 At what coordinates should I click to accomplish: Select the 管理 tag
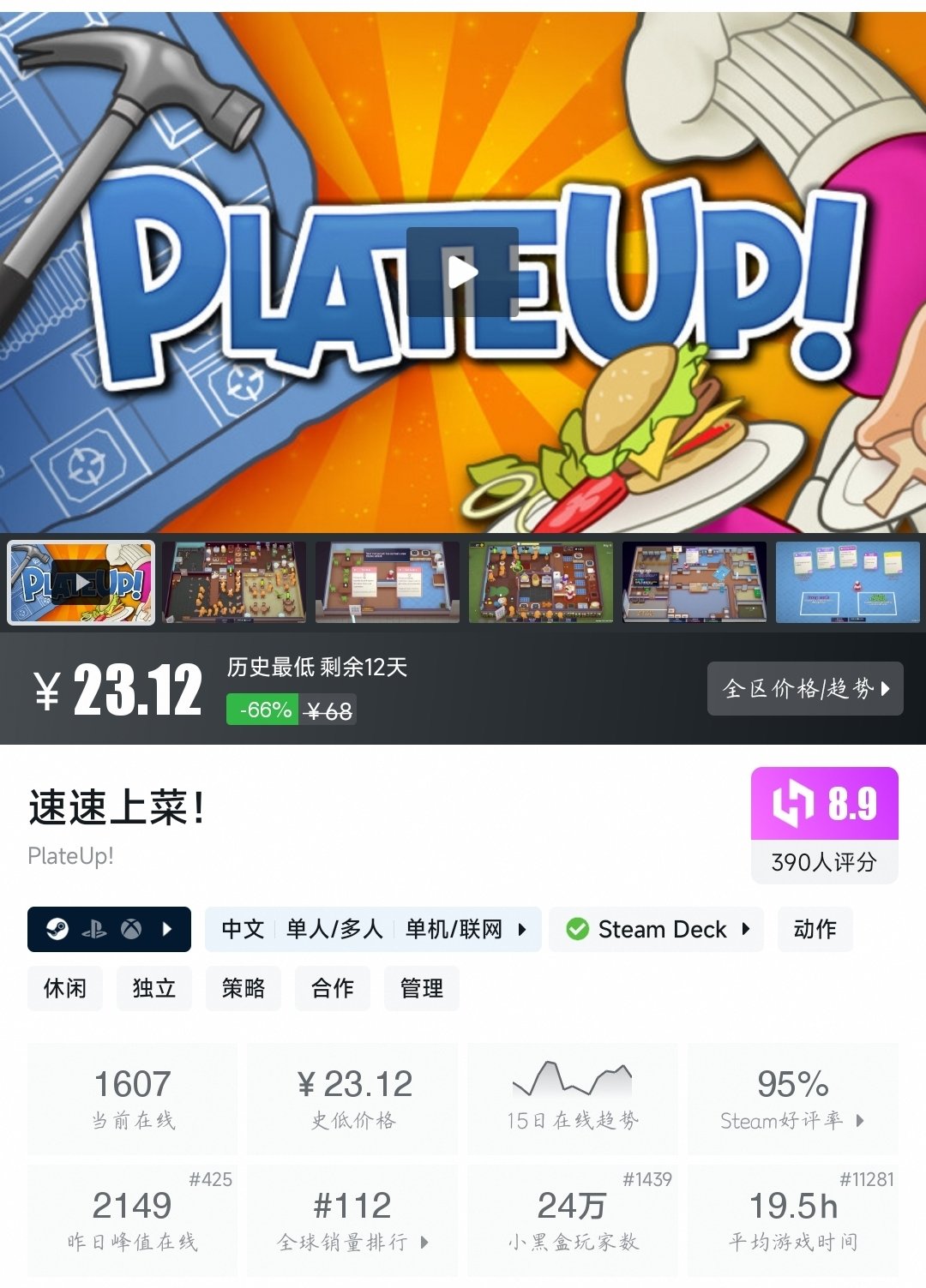pos(422,988)
